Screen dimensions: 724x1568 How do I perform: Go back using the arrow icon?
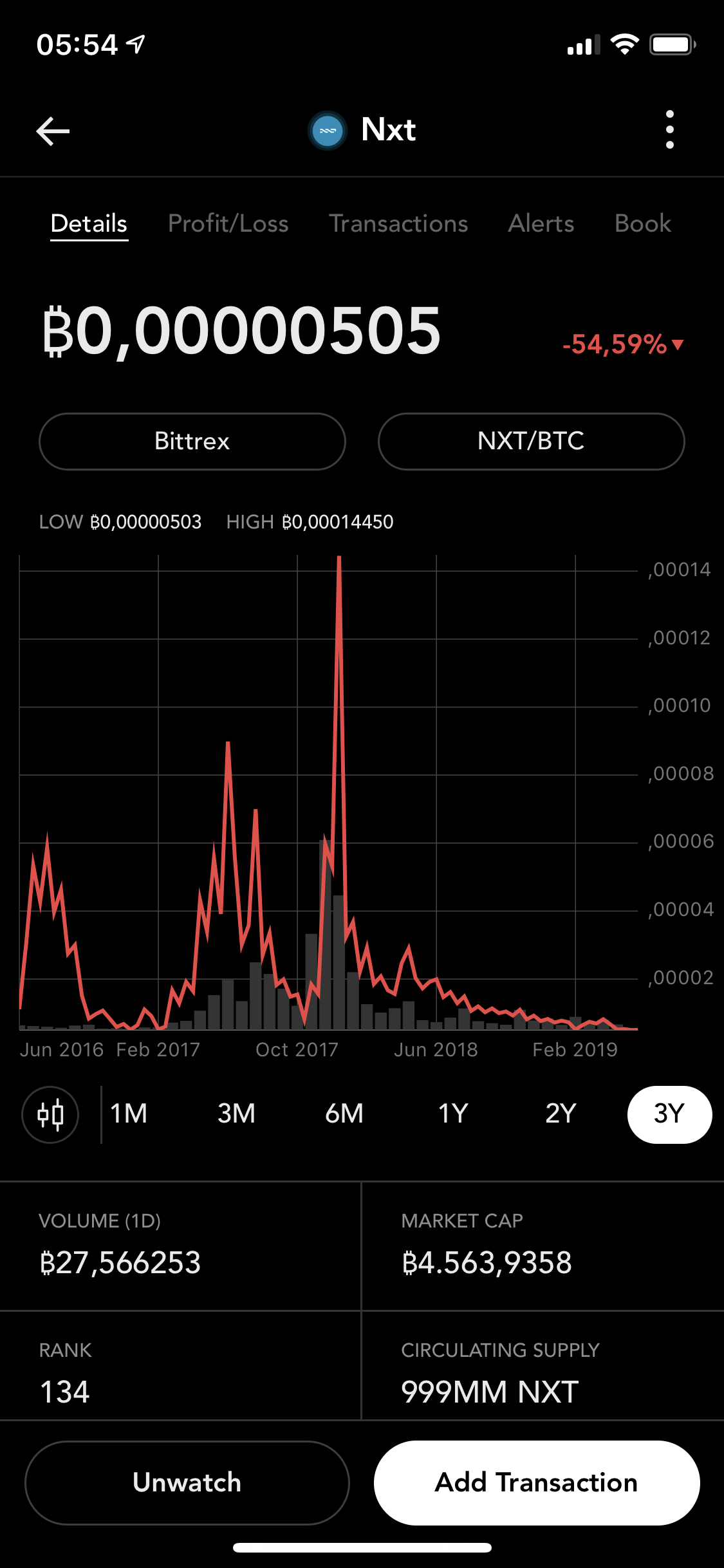[53, 131]
